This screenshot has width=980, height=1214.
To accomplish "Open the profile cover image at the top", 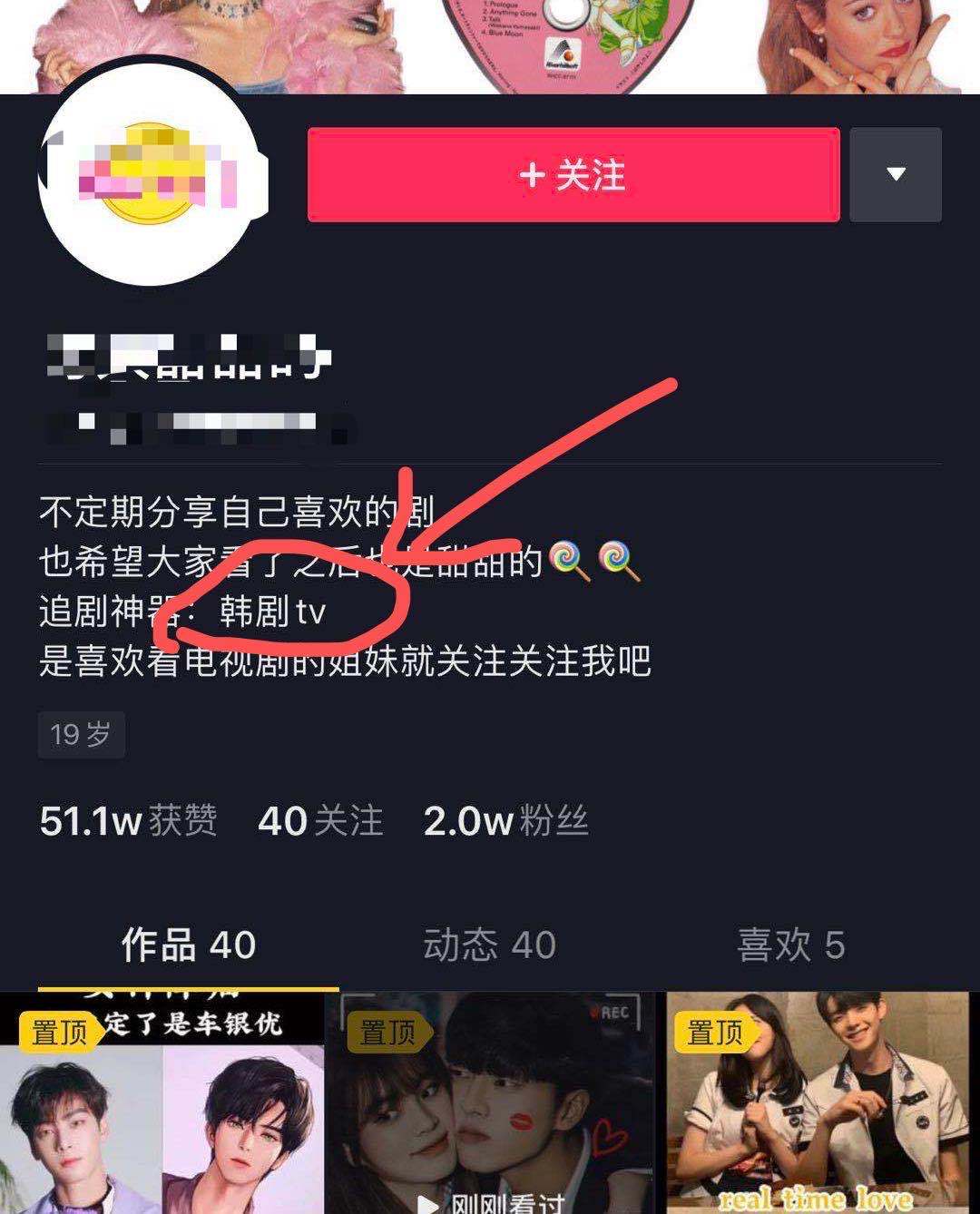I will [490, 45].
